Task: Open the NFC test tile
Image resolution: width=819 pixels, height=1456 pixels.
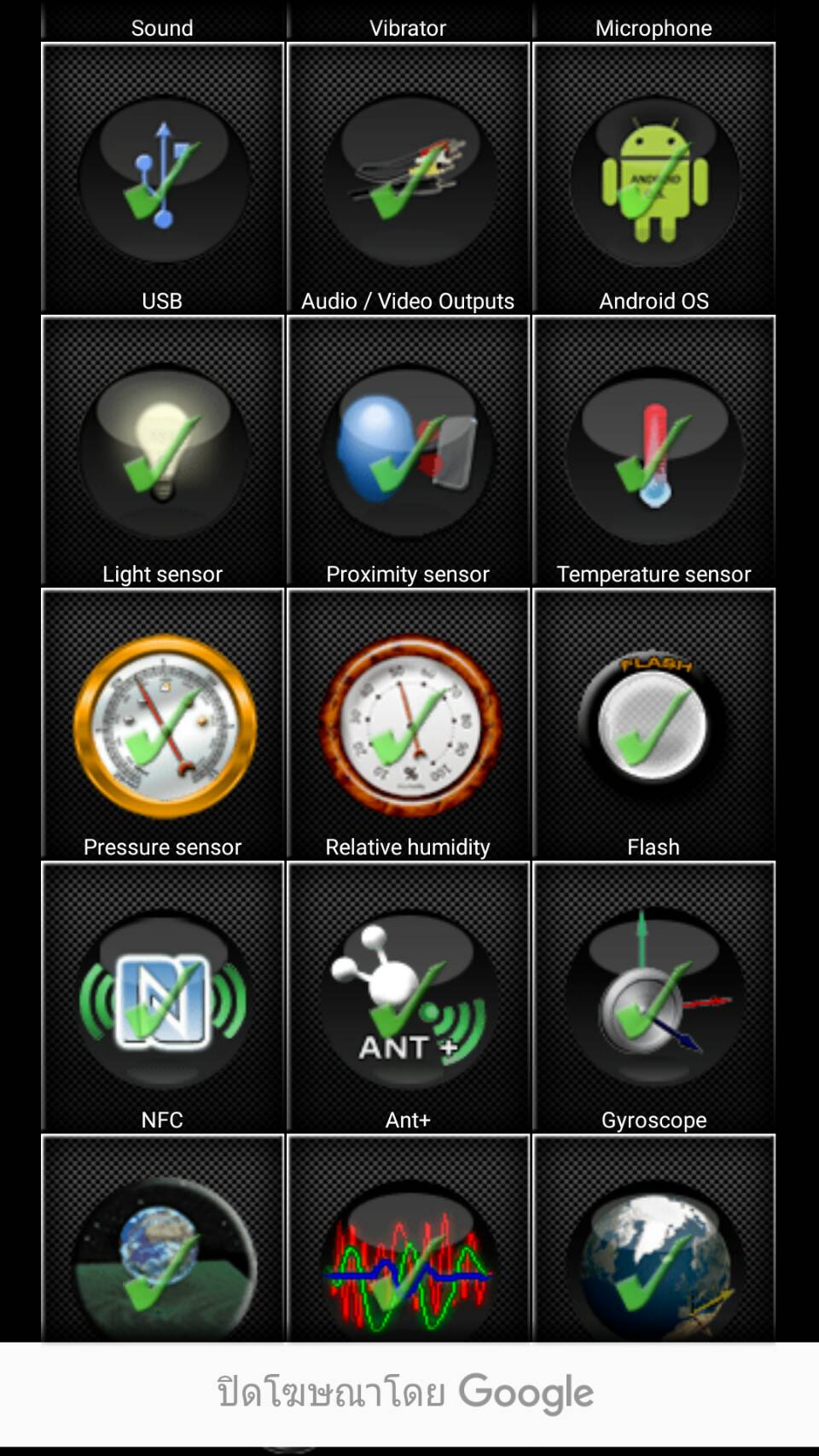Action: [x=162, y=999]
